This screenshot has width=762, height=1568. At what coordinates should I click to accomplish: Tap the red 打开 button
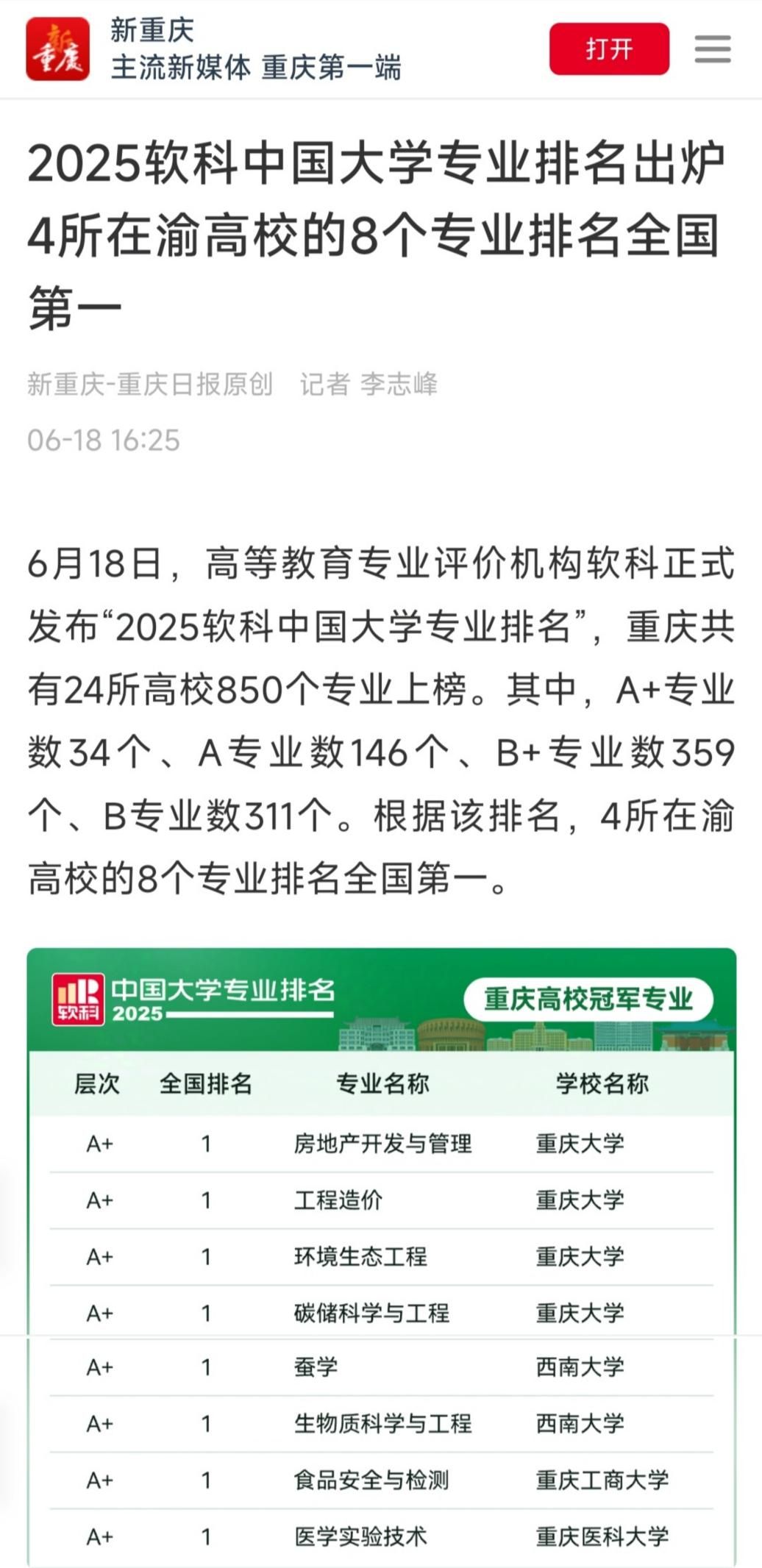coord(609,49)
